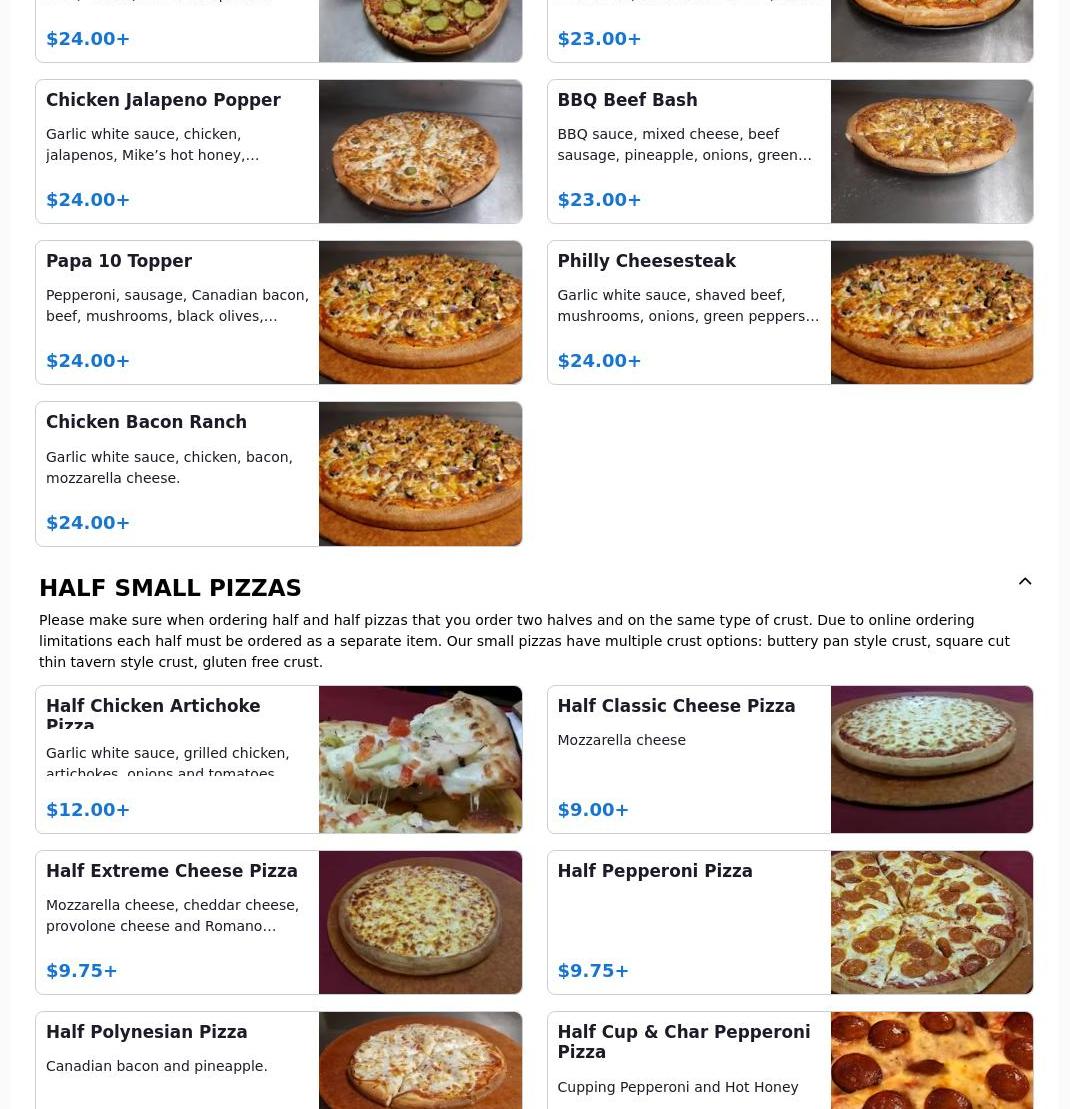This screenshot has width=1070, height=1109.
Task: Collapse the Half Small Pizzas section
Action: [x=1025, y=582]
